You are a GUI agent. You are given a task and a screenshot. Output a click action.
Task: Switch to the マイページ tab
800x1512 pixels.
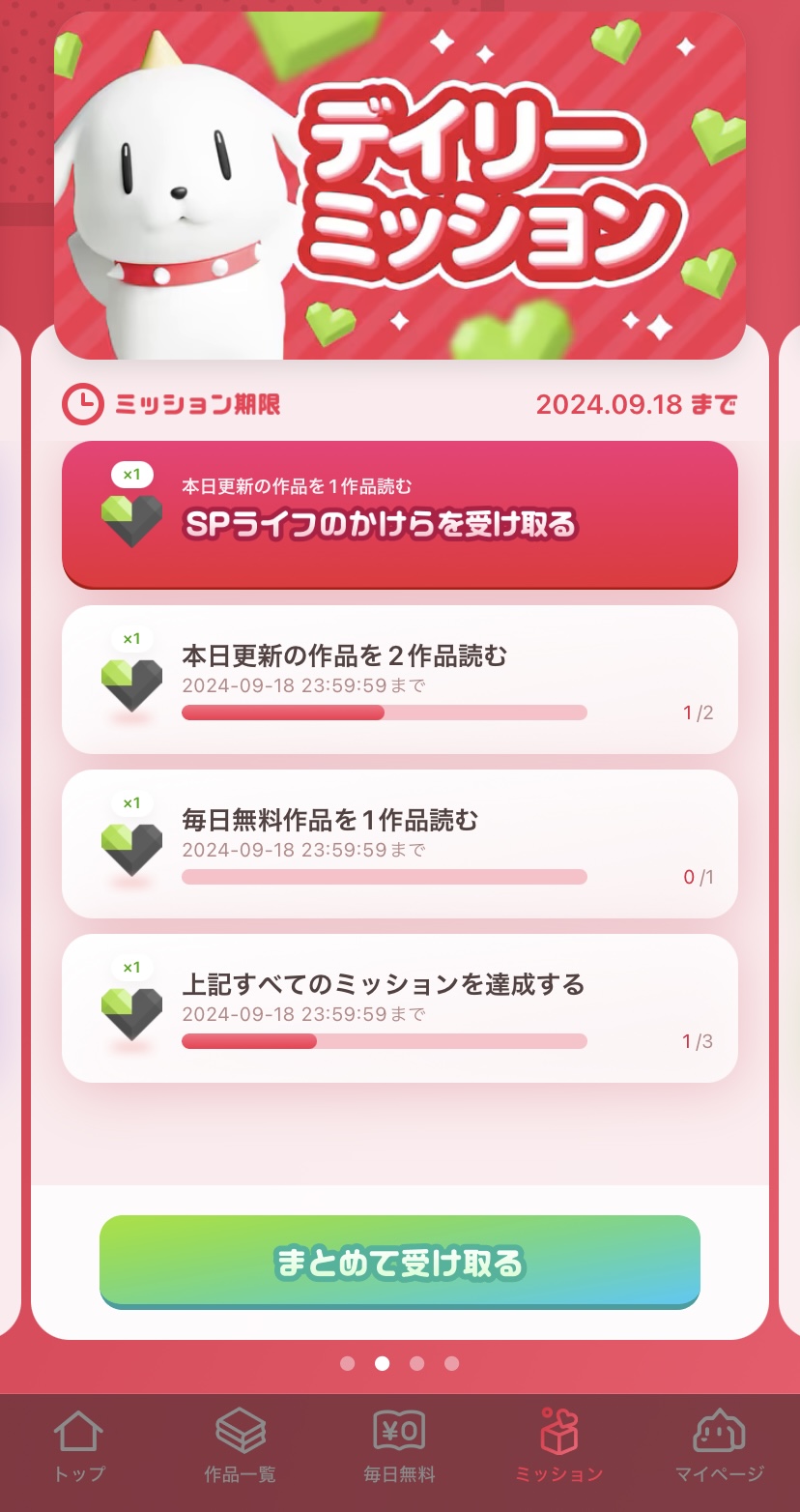(x=719, y=1446)
